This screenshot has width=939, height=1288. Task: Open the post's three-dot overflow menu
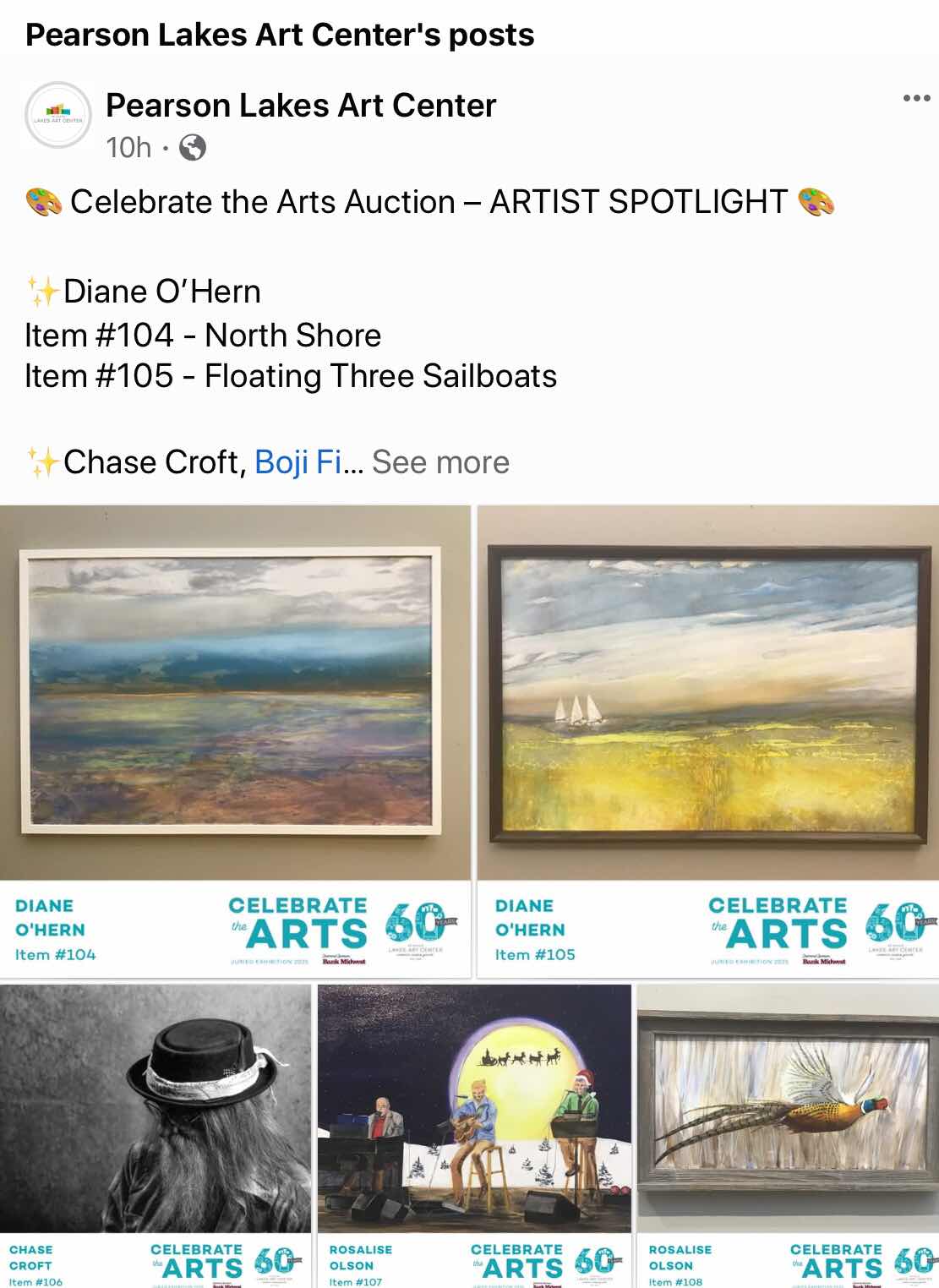click(x=916, y=99)
